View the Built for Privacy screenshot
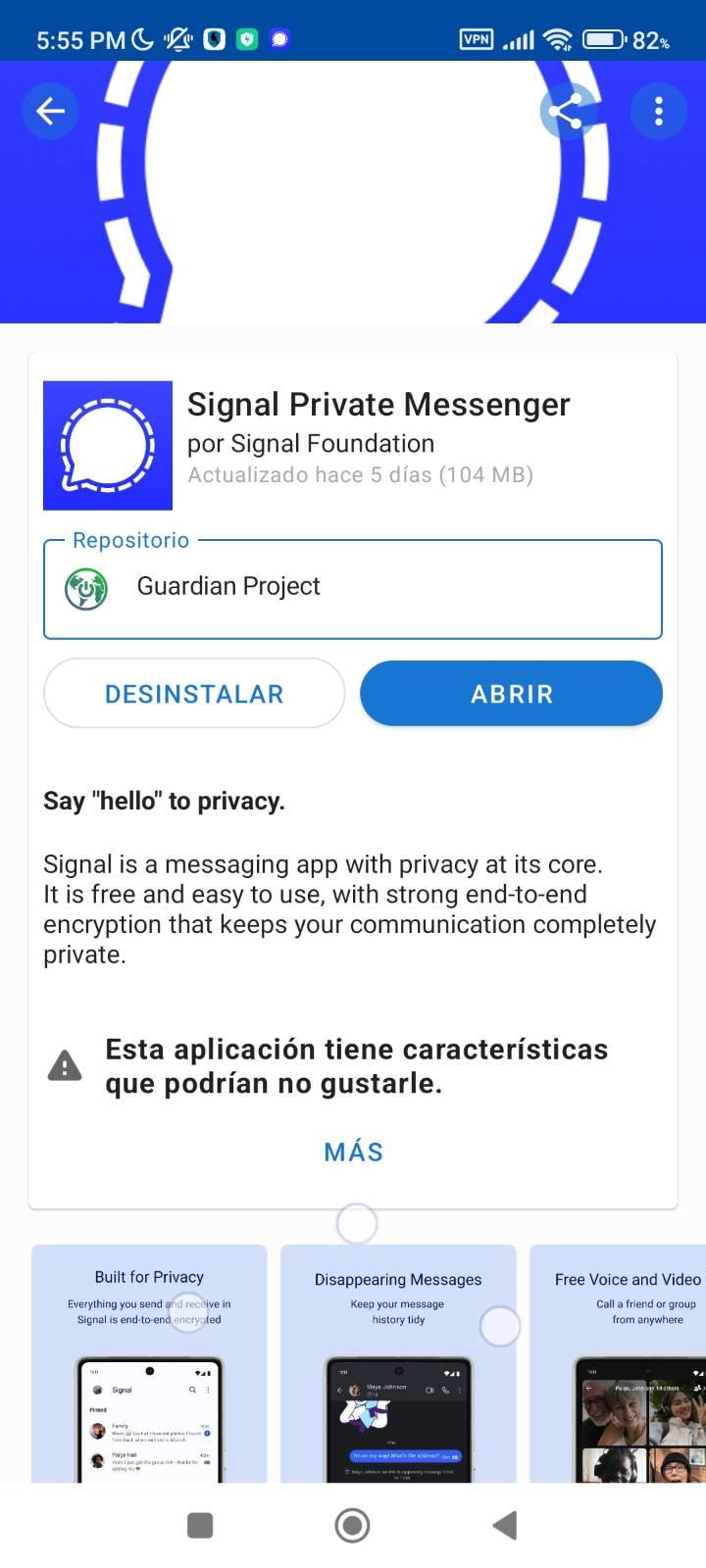 pyautogui.click(x=149, y=1362)
